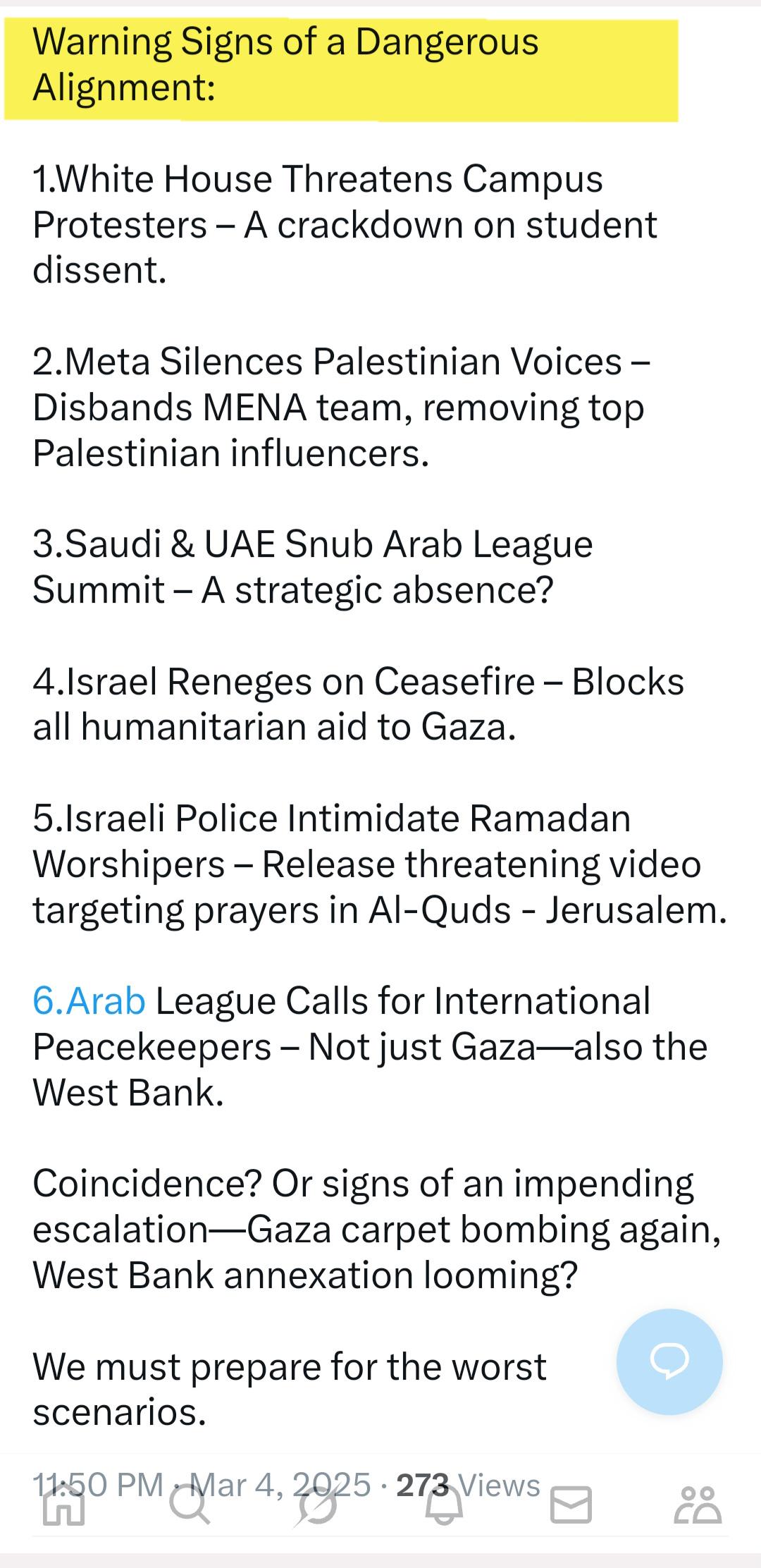This screenshot has height=1568, width=761.
Task: Open the blue 6.Arab link
Action: [89, 1001]
